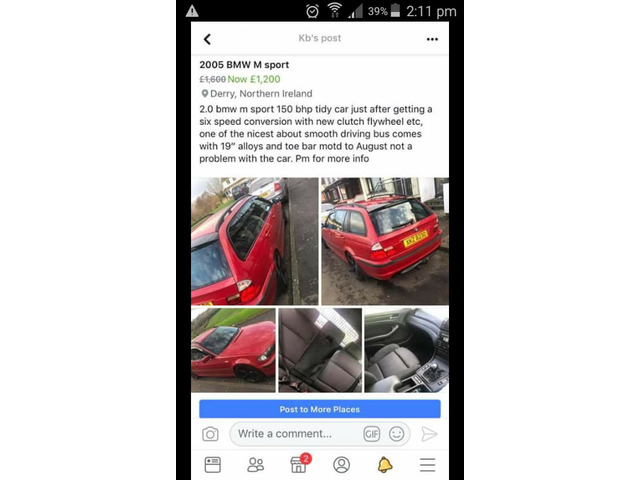The image size is (640, 480).
Task: Open the hamburger menu tab
Action: tap(427, 465)
